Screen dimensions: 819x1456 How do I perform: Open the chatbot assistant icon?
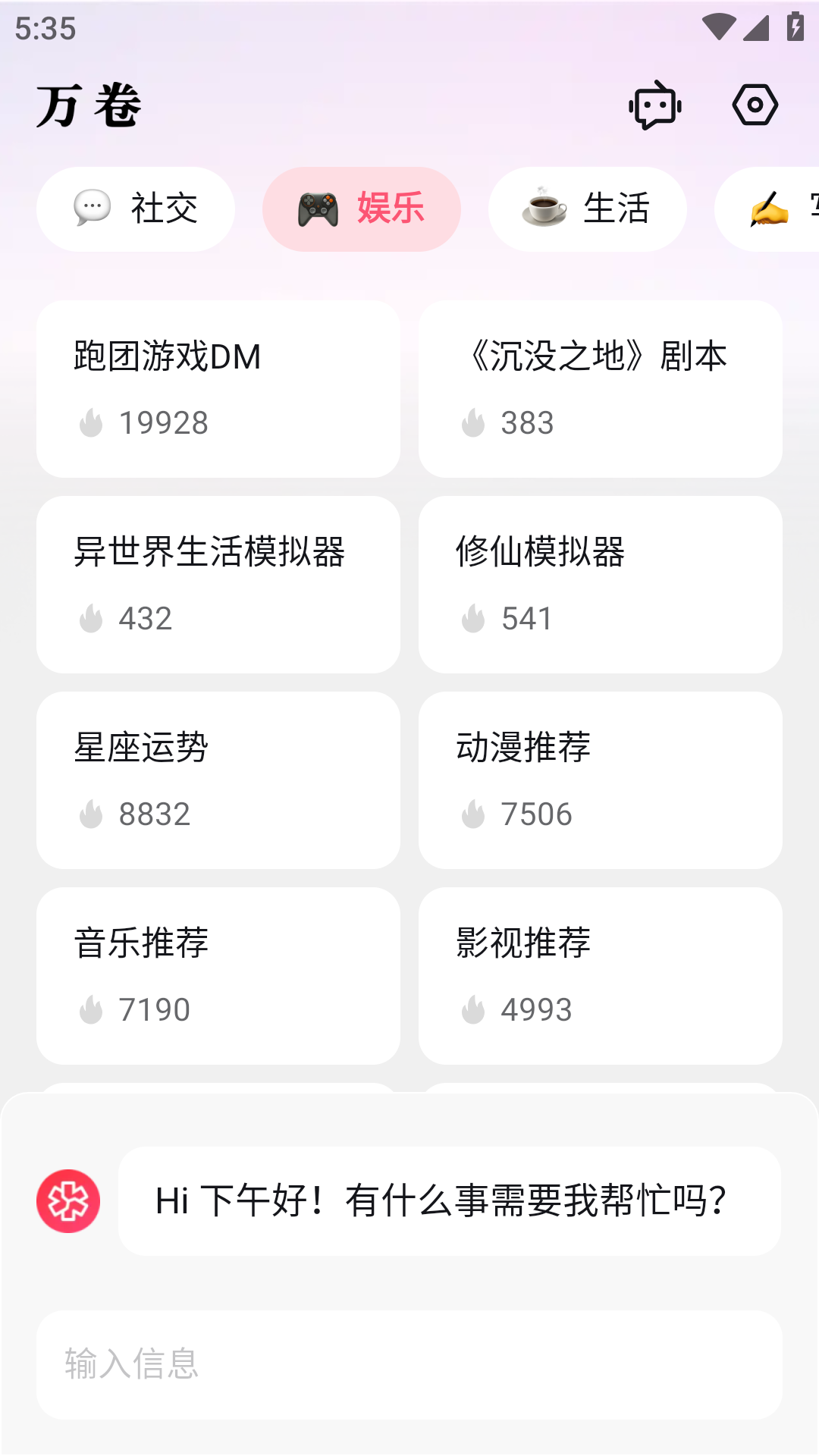coord(655,105)
